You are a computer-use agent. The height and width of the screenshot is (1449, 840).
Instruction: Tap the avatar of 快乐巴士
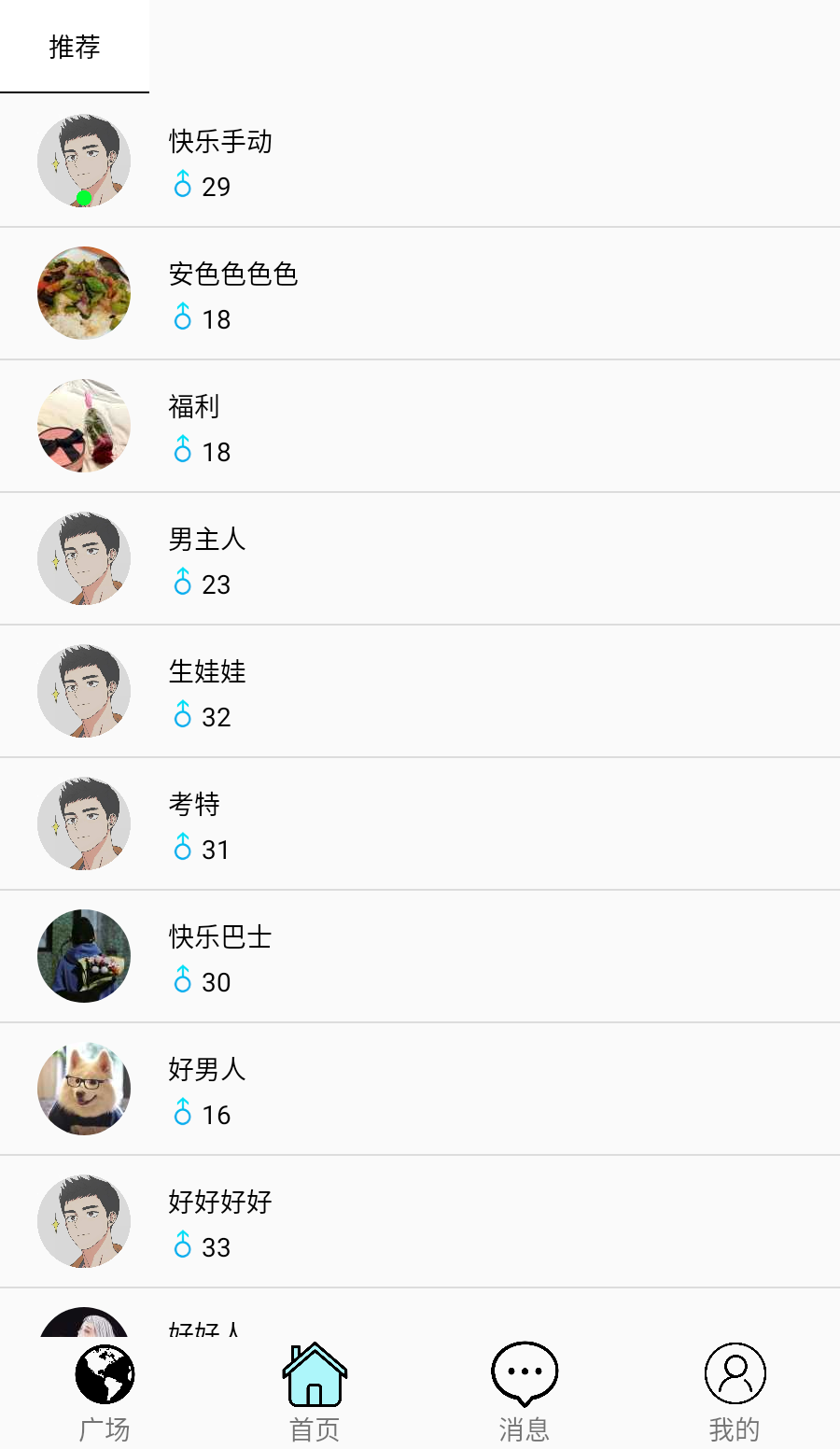tap(83, 955)
